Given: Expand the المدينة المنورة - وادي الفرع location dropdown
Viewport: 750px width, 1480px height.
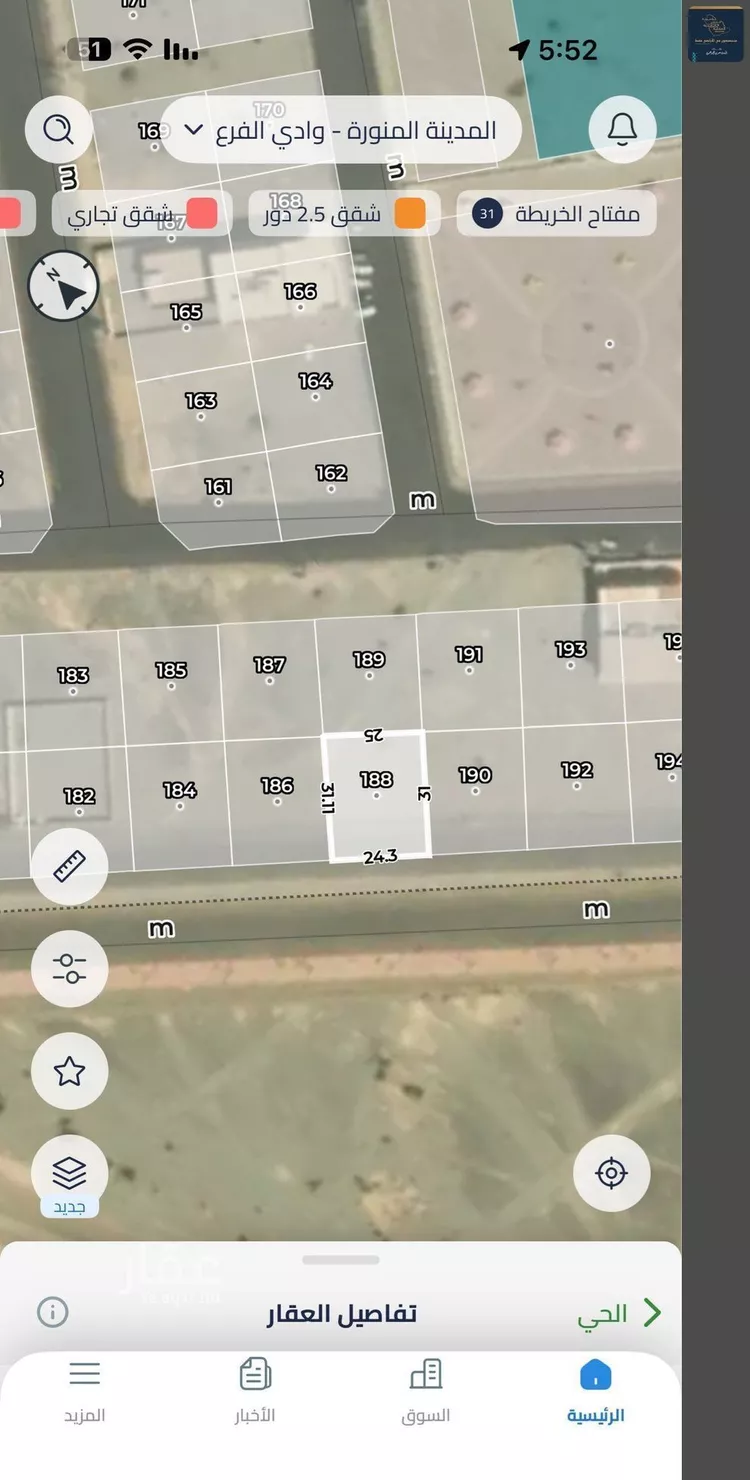Looking at the screenshot, I should (340, 130).
